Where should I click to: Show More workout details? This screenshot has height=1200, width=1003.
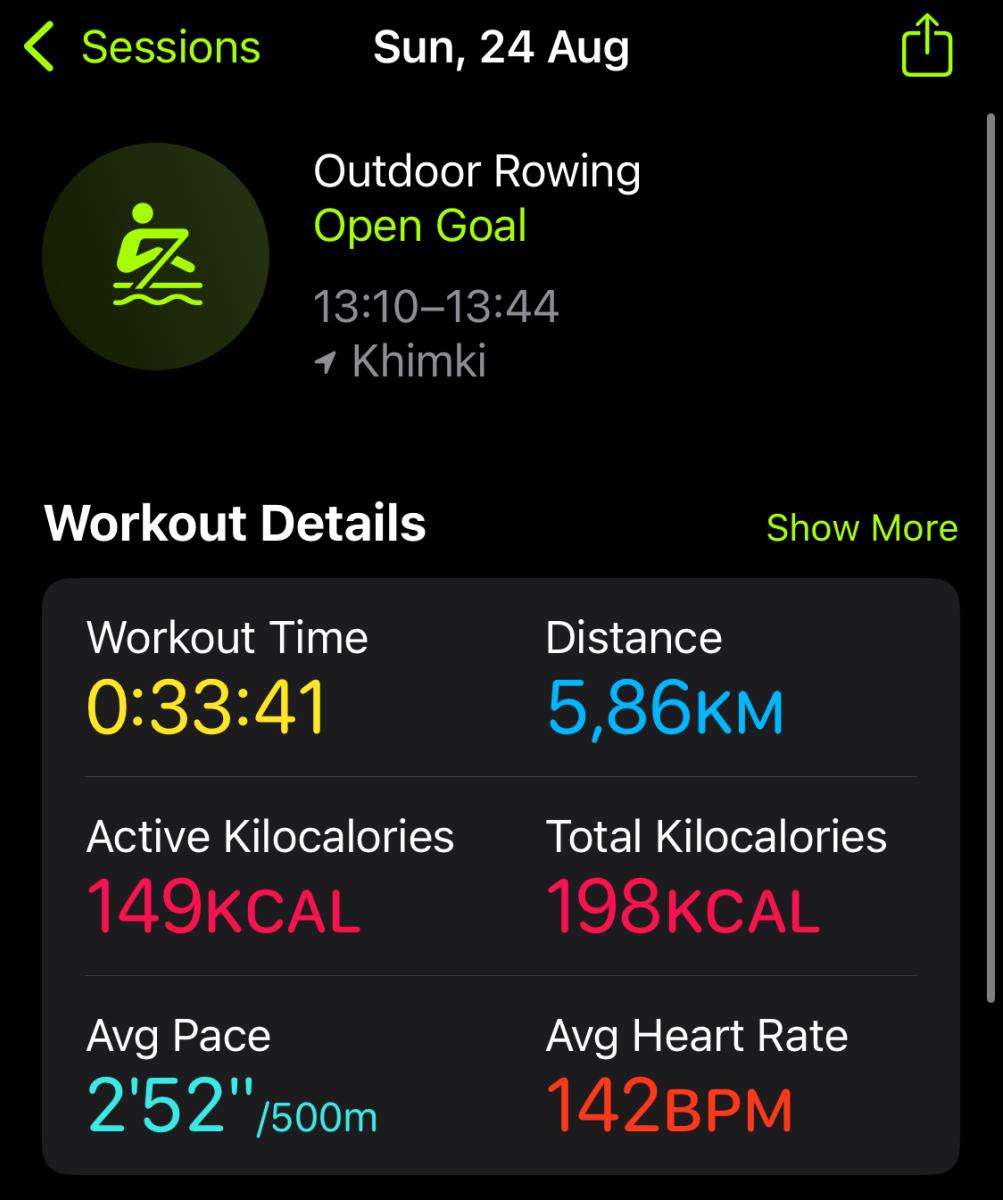861,527
